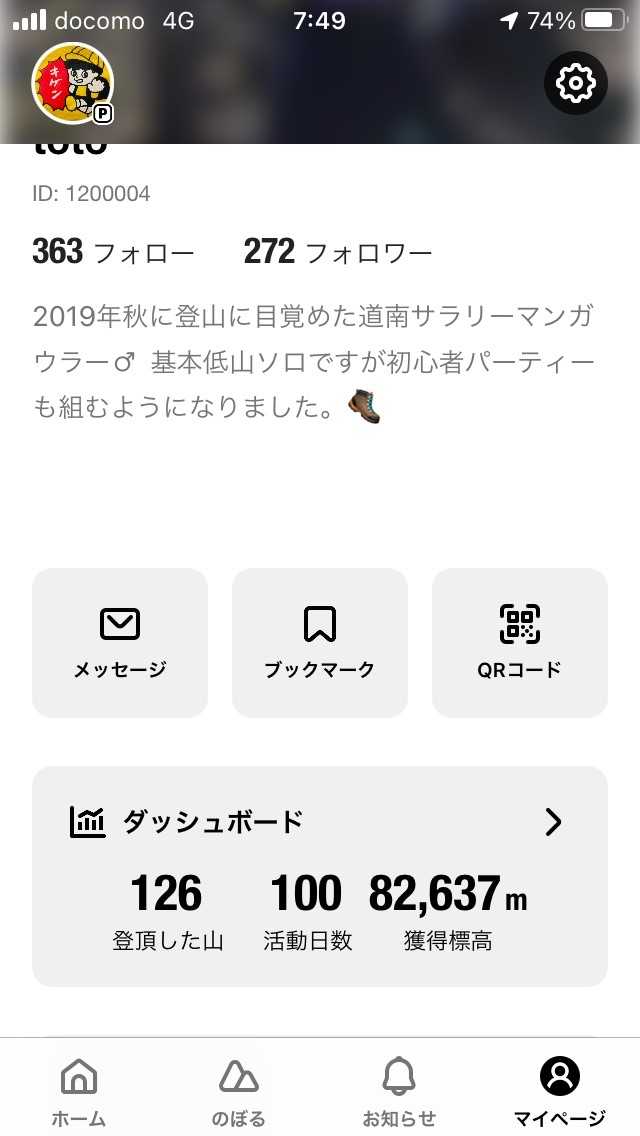Open the お知らせ notifications tab
The image size is (640, 1136).
click(399, 1090)
